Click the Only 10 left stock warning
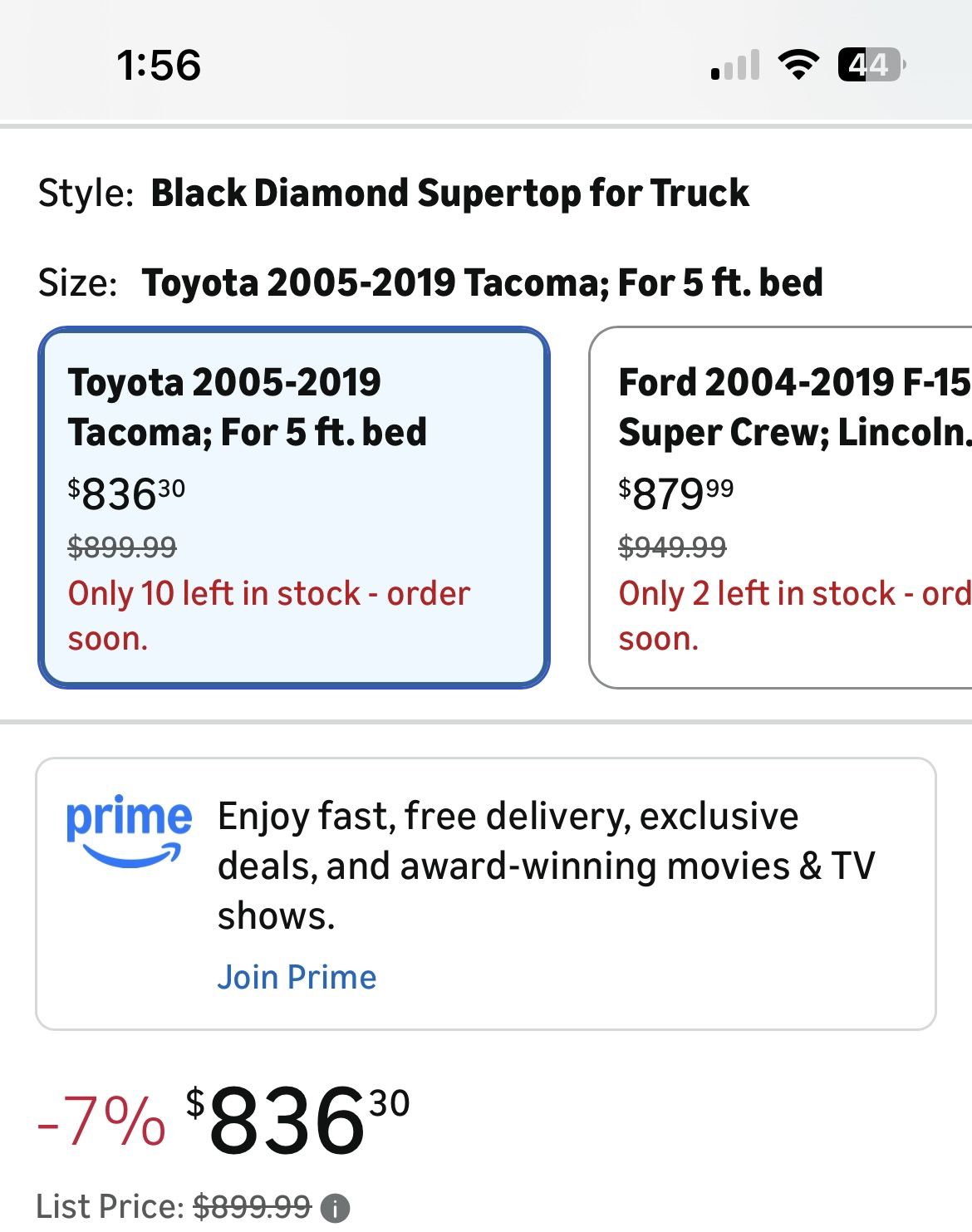This screenshot has height=1232, width=972. click(268, 615)
